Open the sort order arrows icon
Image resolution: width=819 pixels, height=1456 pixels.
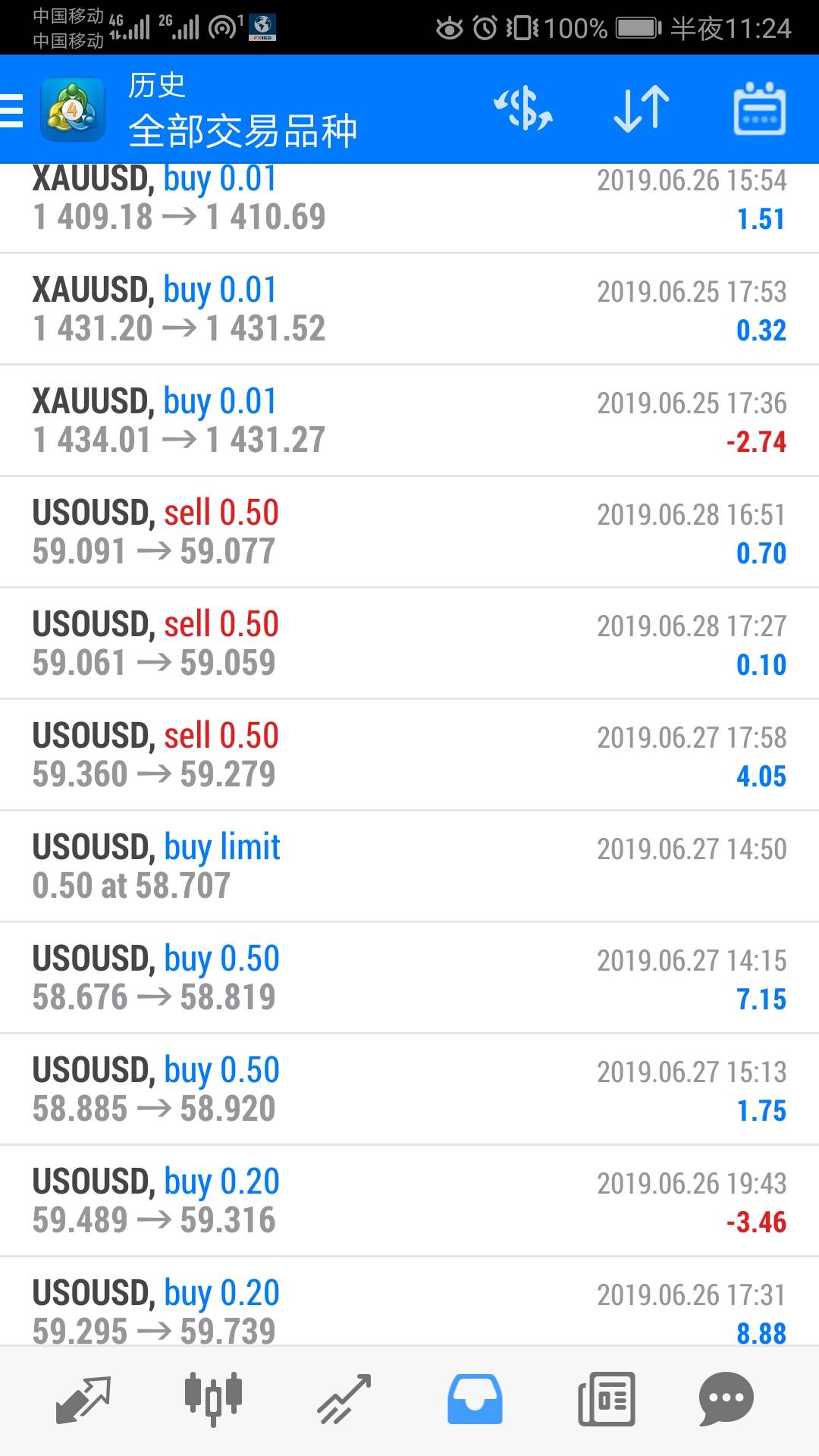point(642,109)
